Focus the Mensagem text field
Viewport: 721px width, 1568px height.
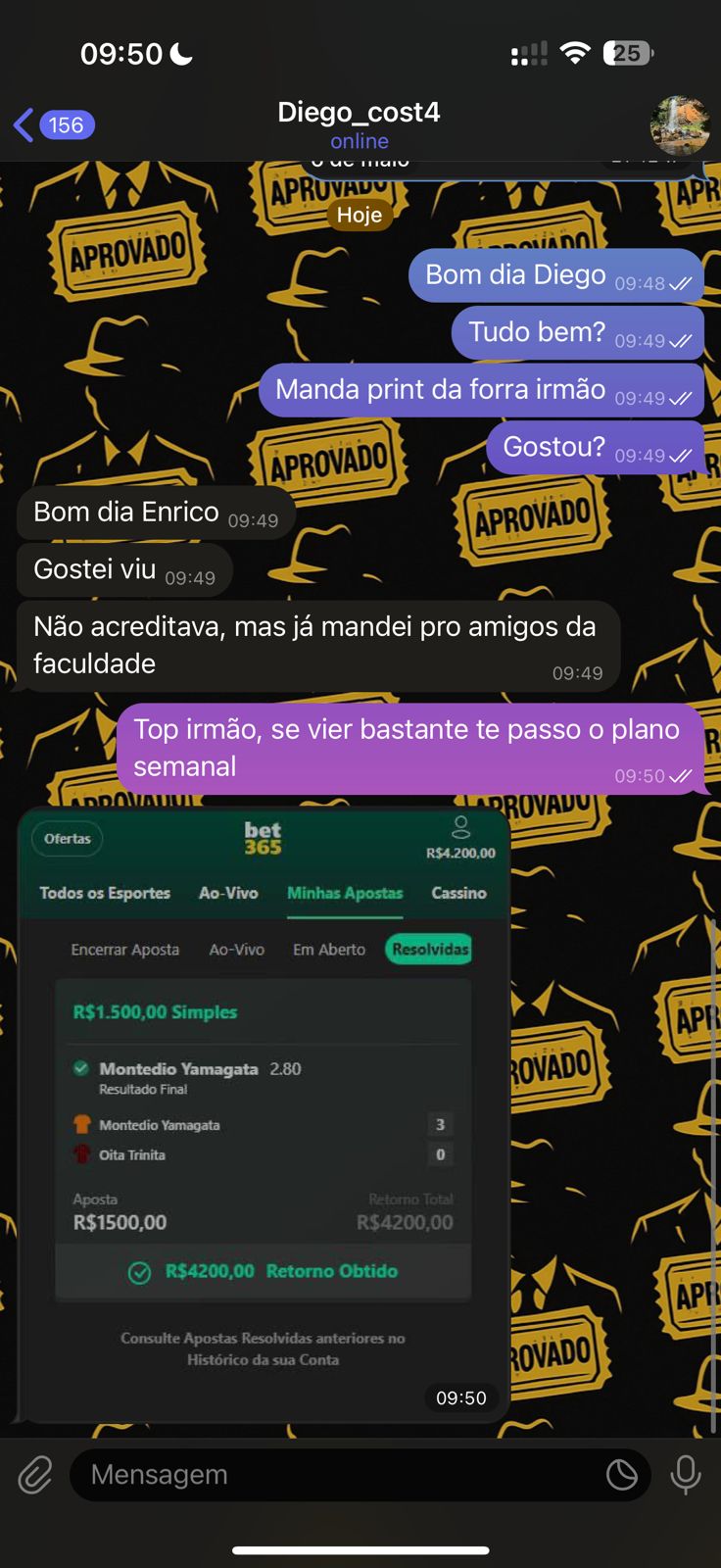[x=333, y=1474]
